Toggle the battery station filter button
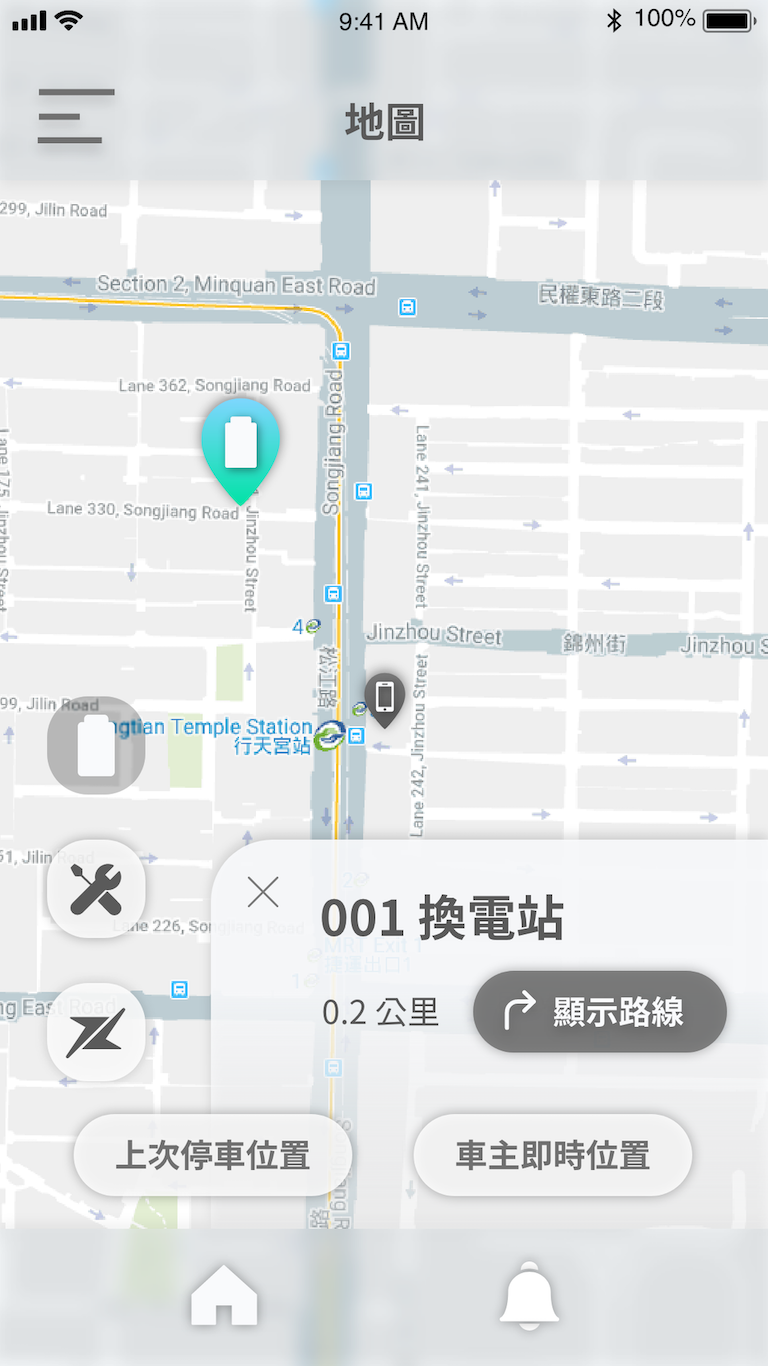Screen dimensions: 768x1366 97,746
